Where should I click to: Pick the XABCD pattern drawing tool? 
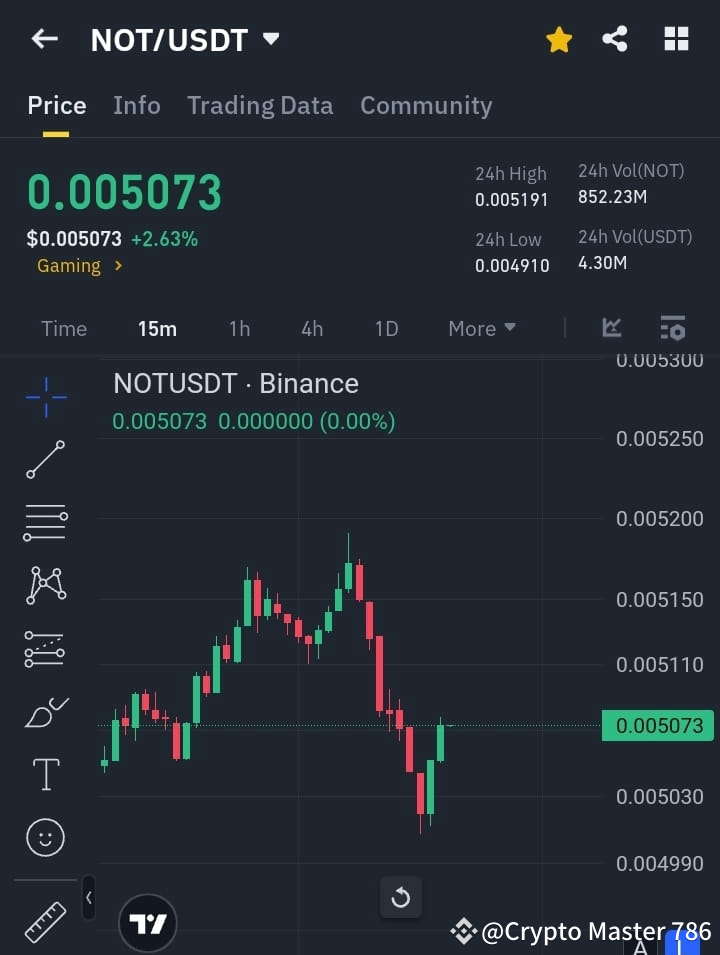click(45, 586)
